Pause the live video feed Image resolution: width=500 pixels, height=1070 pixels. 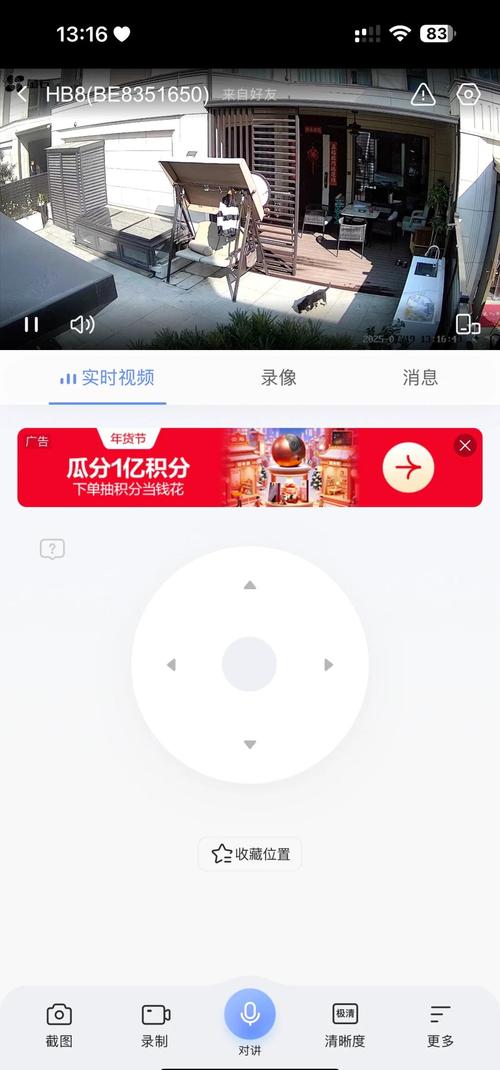coord(31,324)
